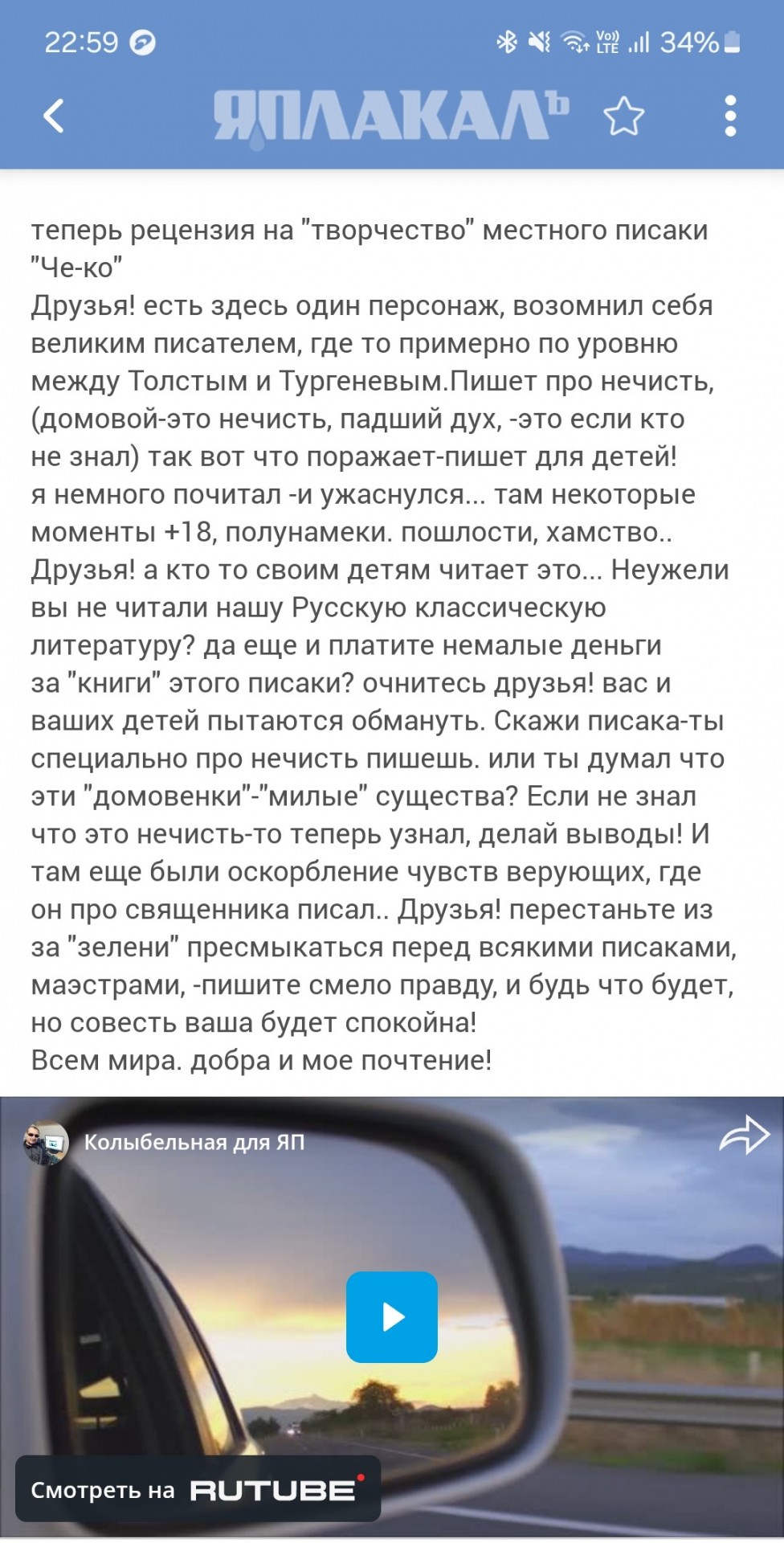Screen dimensions: 784x1543
Task: Share the video via arrow icon
Action: pyautogui.click(x=744, y=1136)
